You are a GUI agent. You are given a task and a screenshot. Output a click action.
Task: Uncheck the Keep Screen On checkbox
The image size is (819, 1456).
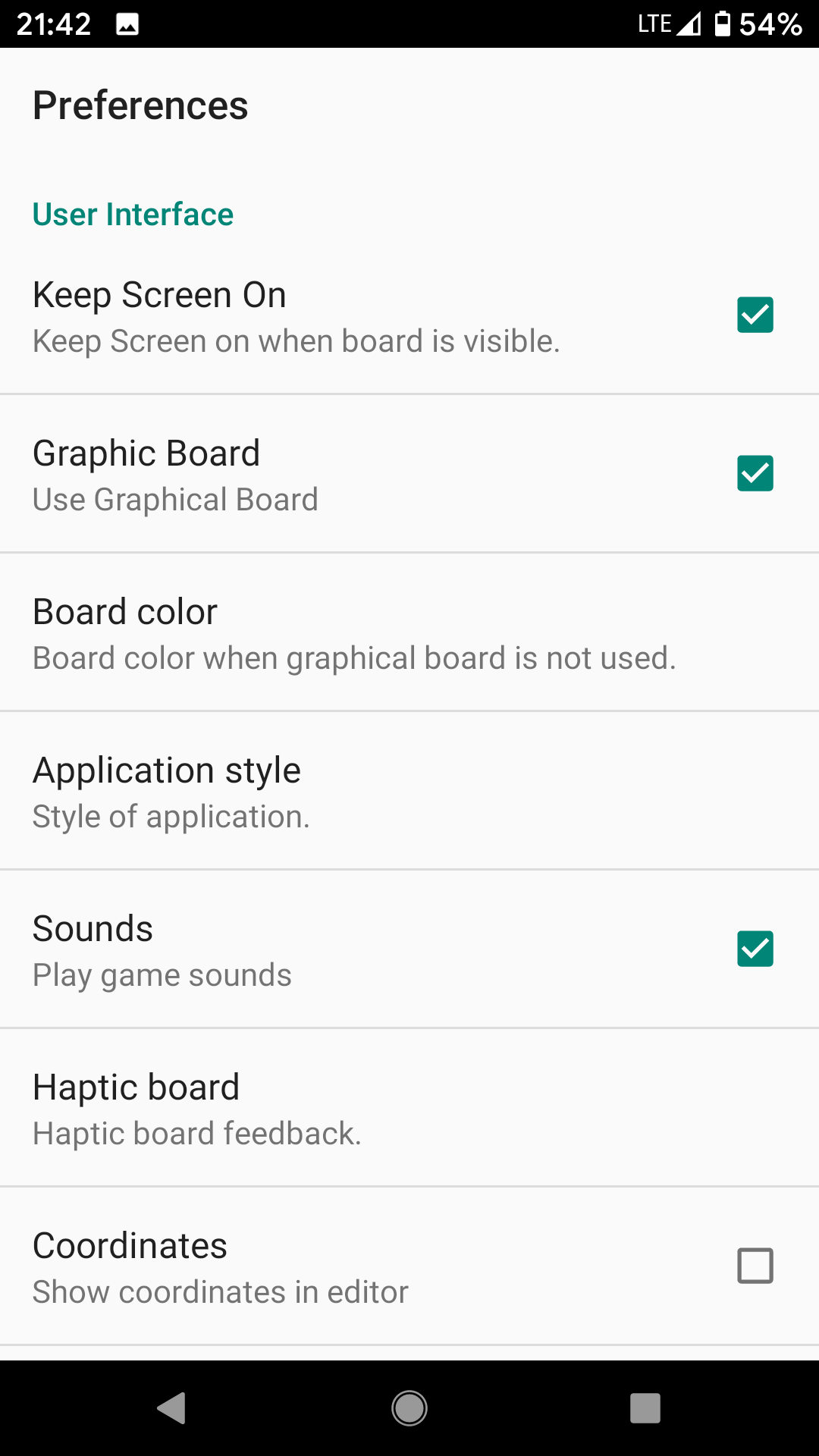(x=755, y=315)
